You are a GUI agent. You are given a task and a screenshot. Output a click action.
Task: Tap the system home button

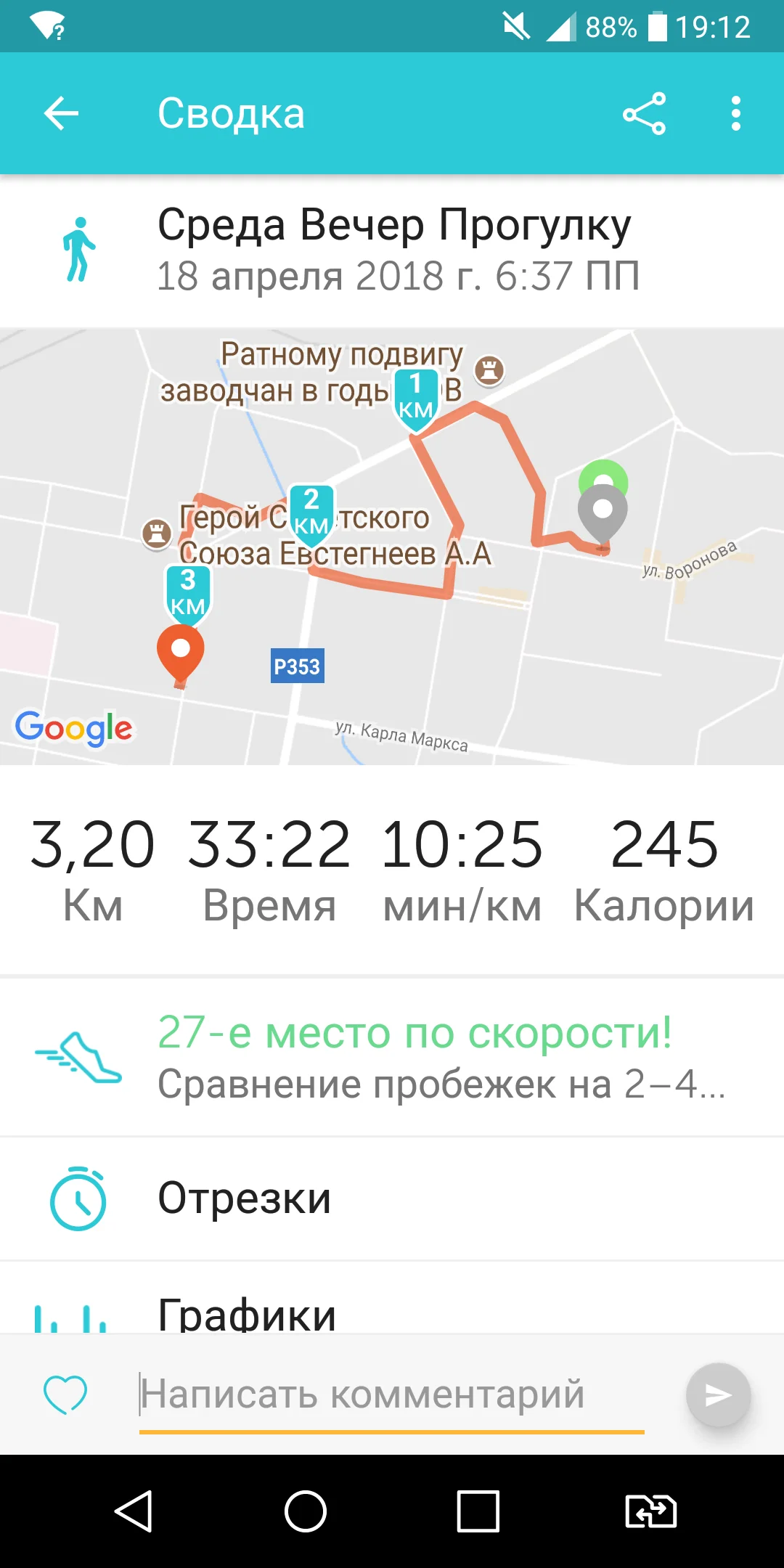[x=306, y=1511]
